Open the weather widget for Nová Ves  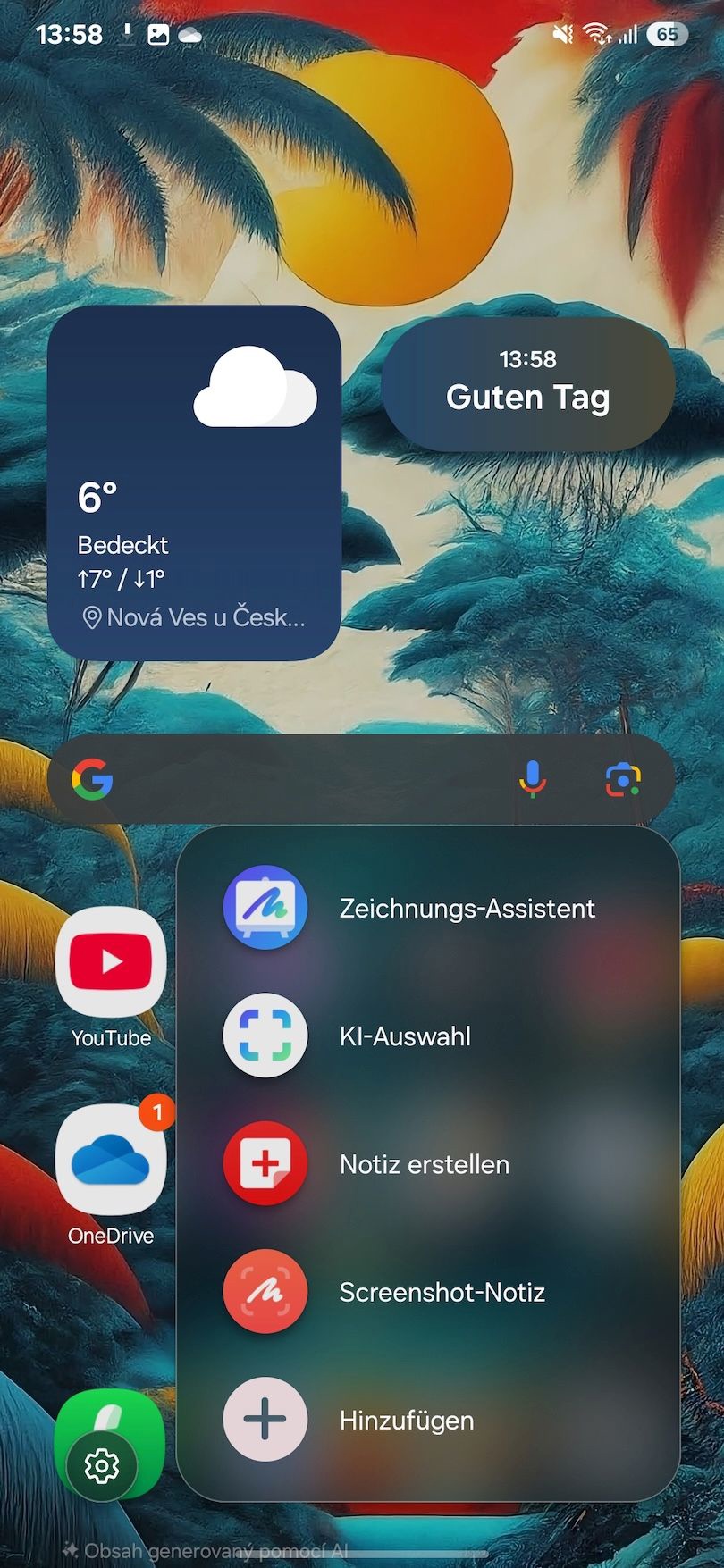pos(194,482)
